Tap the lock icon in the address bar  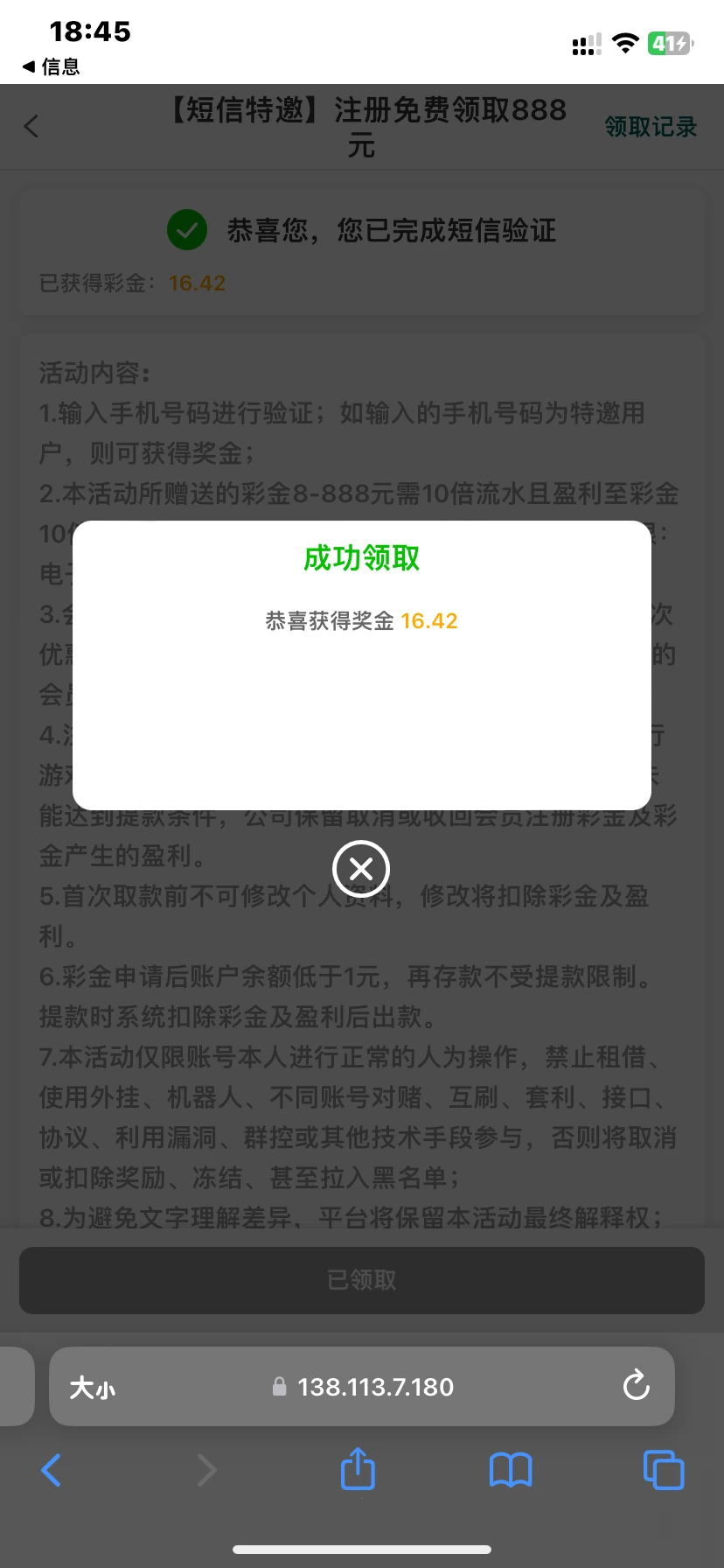(x=279, y=1387)
